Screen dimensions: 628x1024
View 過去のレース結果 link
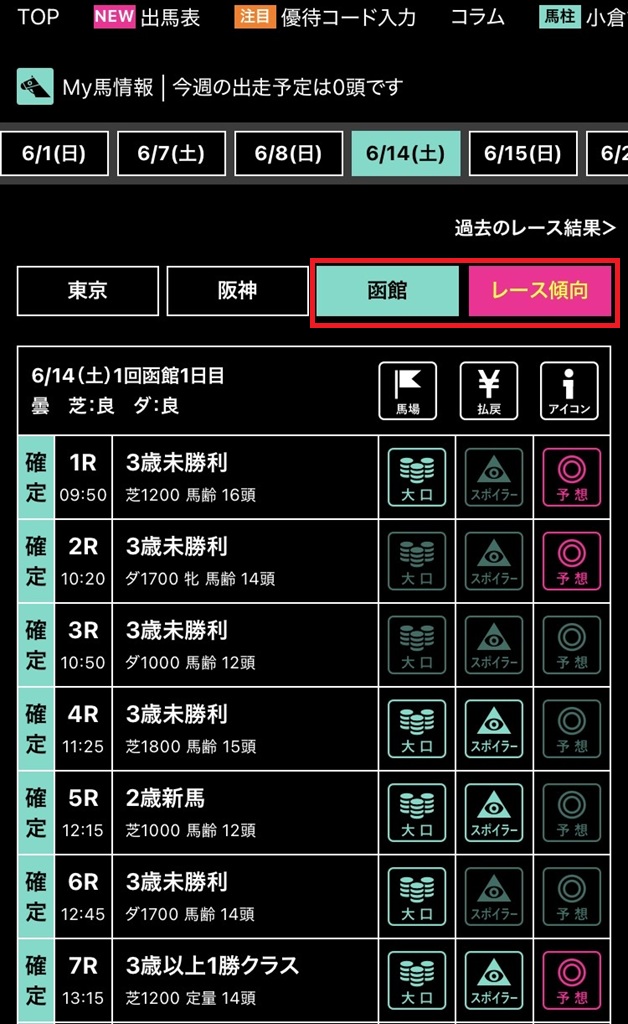click(x=535, y=228)
